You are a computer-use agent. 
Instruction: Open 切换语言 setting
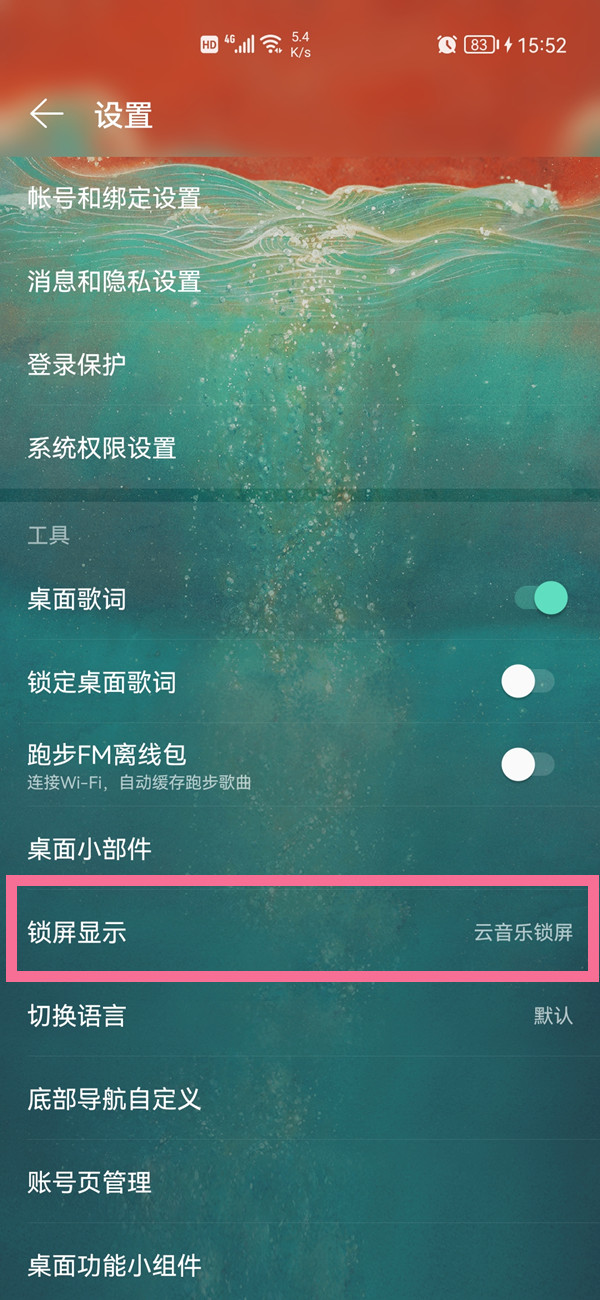(300, 1016)
